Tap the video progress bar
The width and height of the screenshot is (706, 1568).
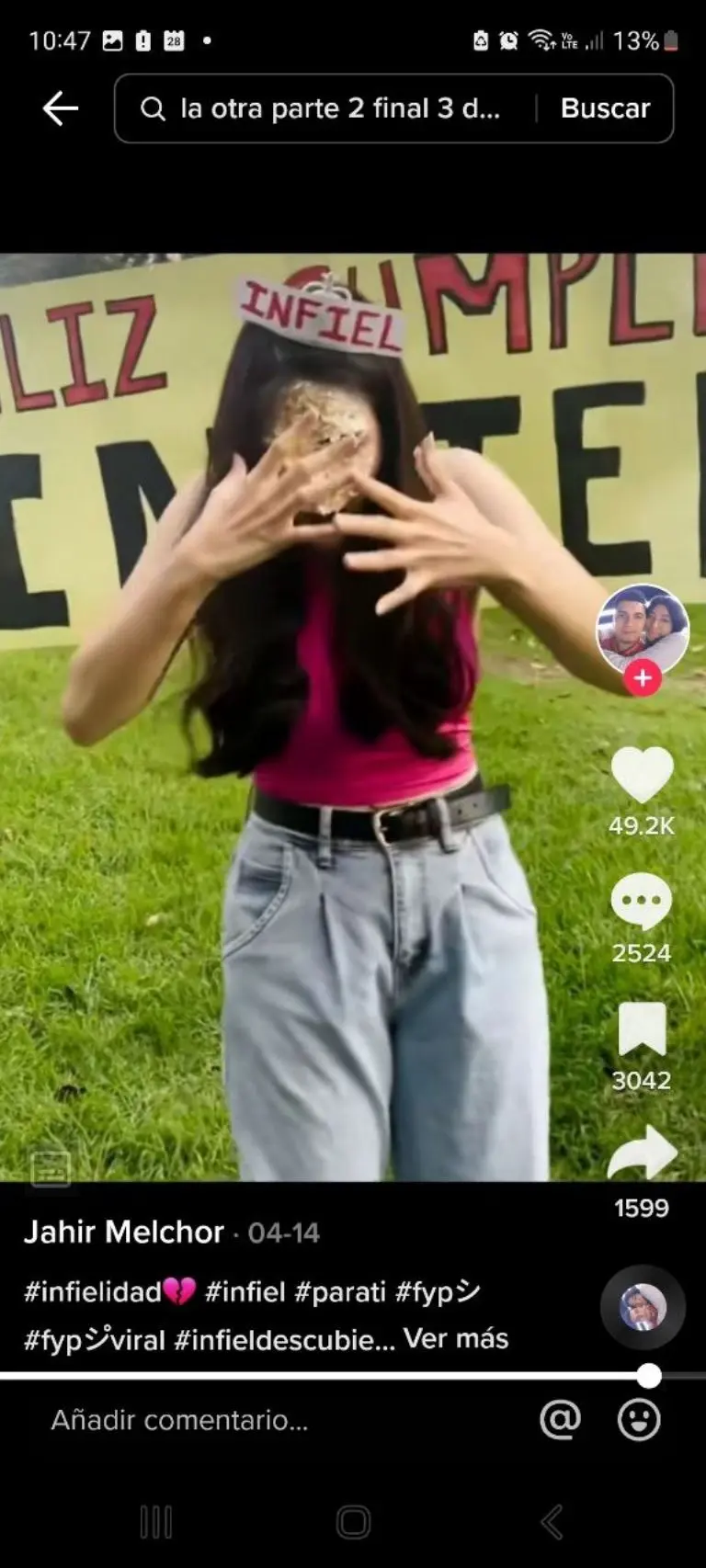(x=322, y=1376)
